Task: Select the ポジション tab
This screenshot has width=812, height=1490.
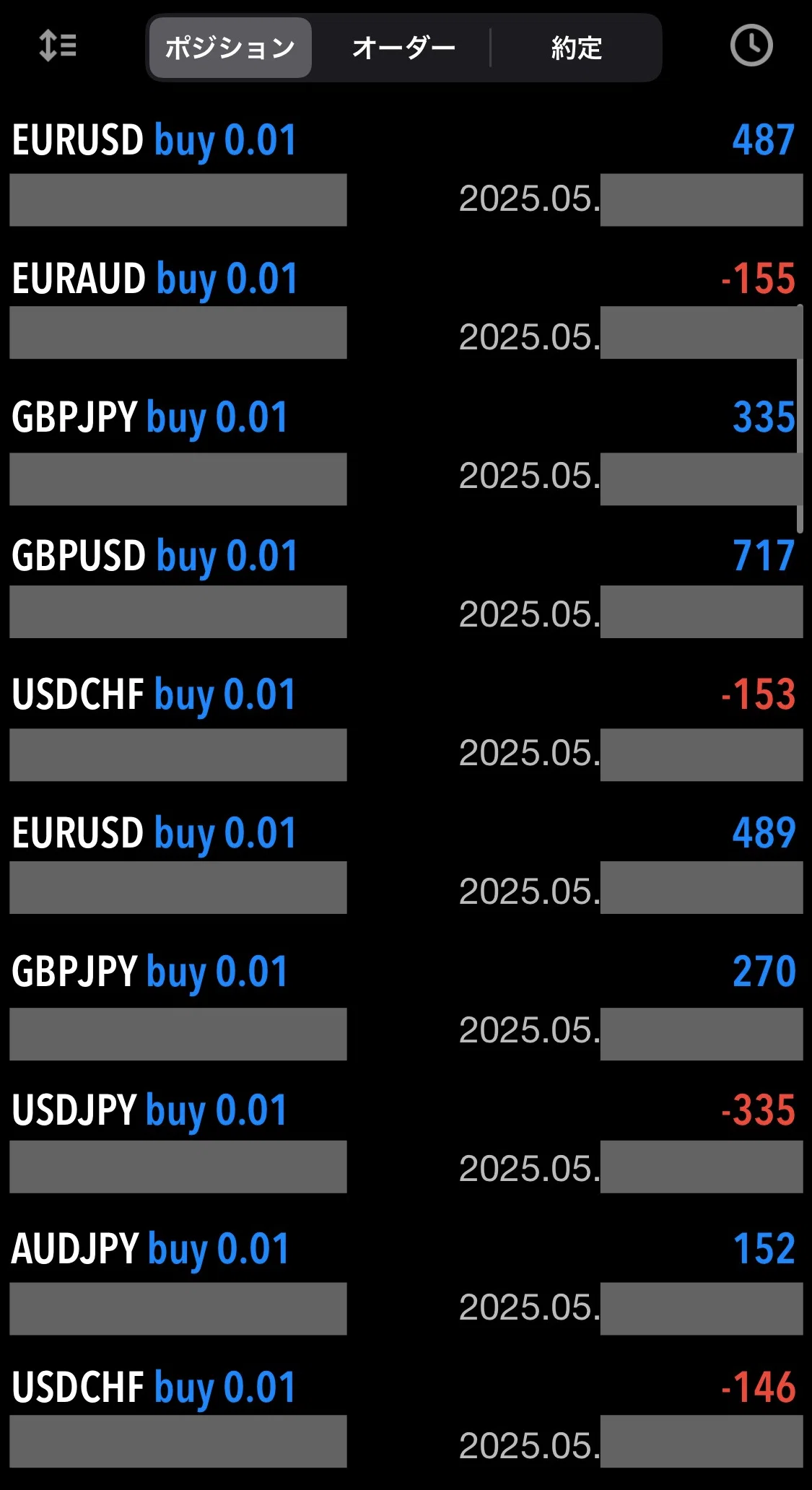Action: (230, 48)
